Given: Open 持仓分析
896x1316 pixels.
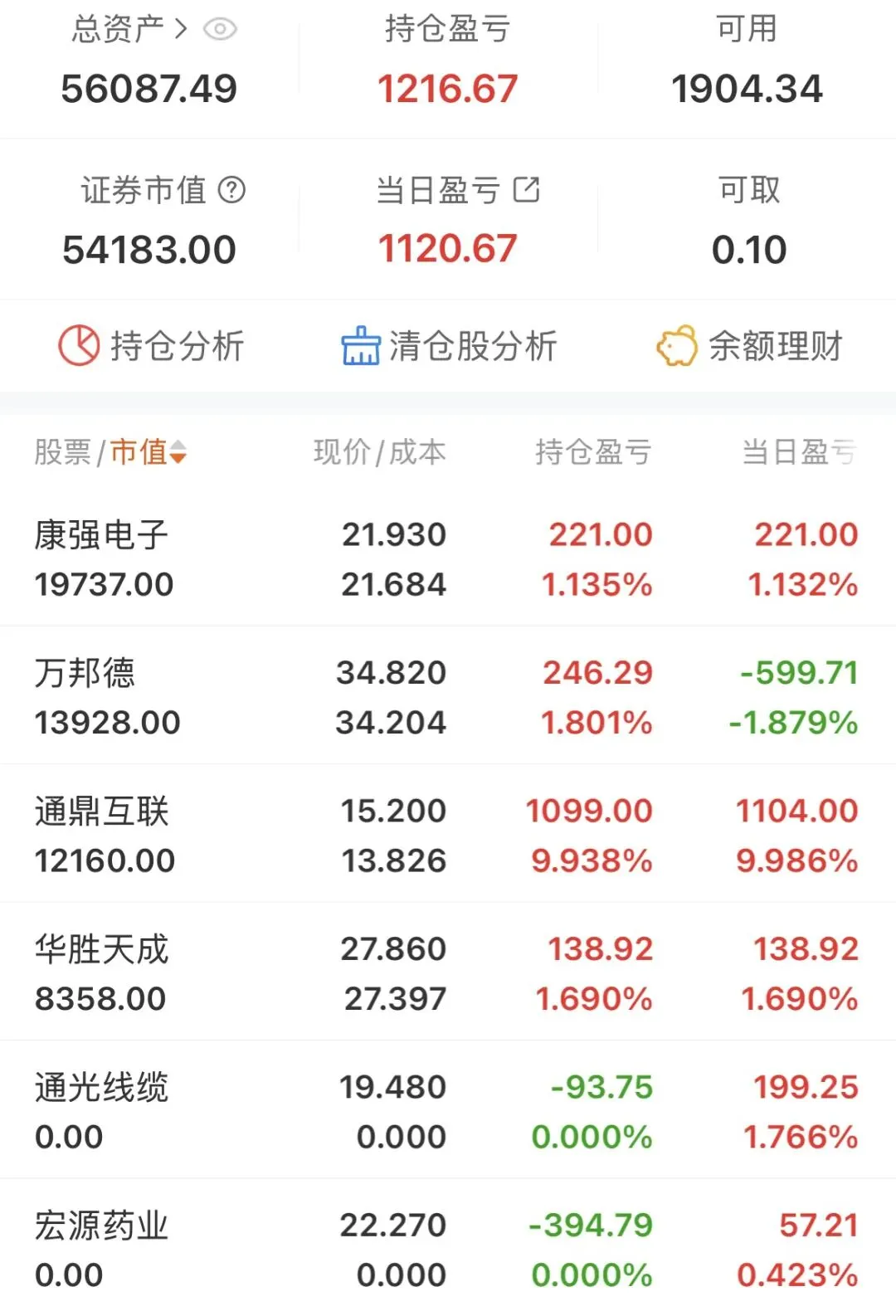Looking at the screenshot, I should 151,346.
